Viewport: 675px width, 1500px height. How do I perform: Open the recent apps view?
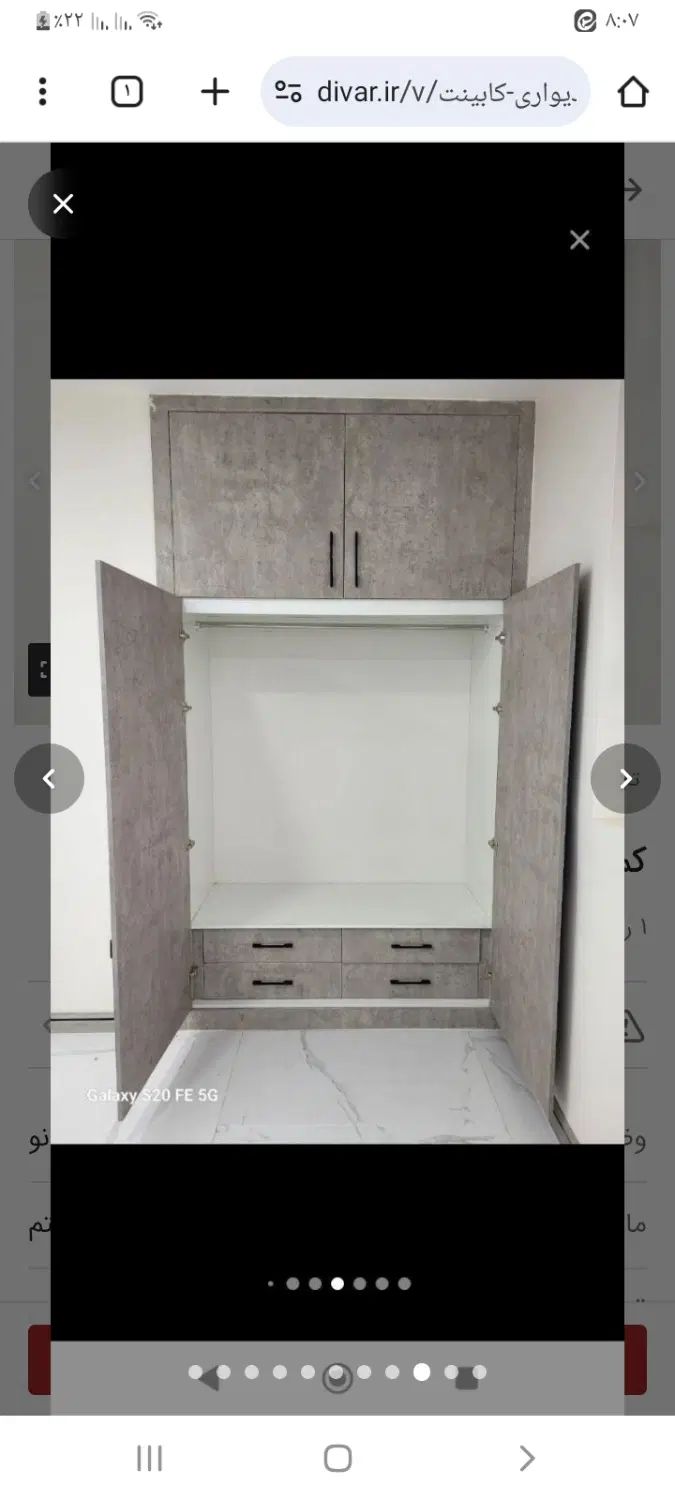pos(149,1458)
